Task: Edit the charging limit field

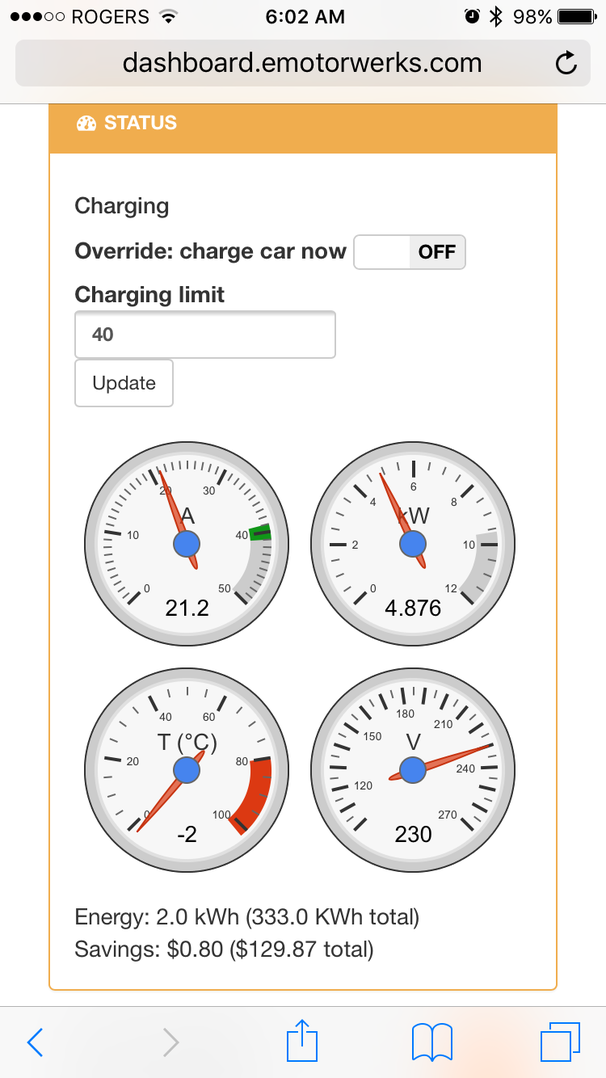Action: click(205, 334)
